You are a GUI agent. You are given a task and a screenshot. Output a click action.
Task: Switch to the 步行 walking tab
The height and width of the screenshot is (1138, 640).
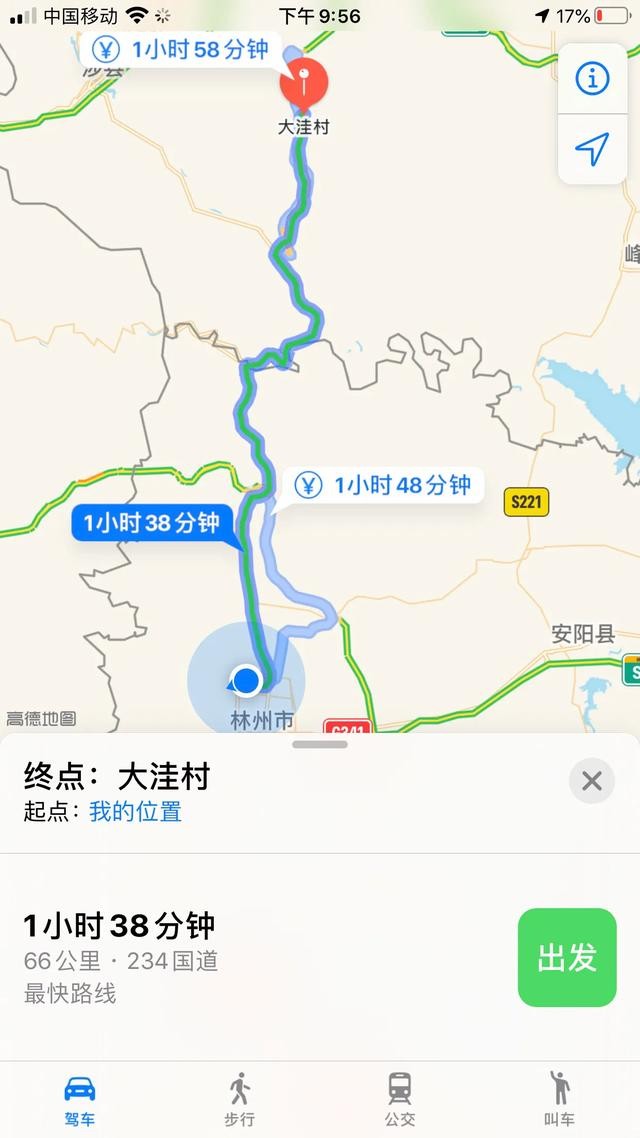[x=240, y=1098]
